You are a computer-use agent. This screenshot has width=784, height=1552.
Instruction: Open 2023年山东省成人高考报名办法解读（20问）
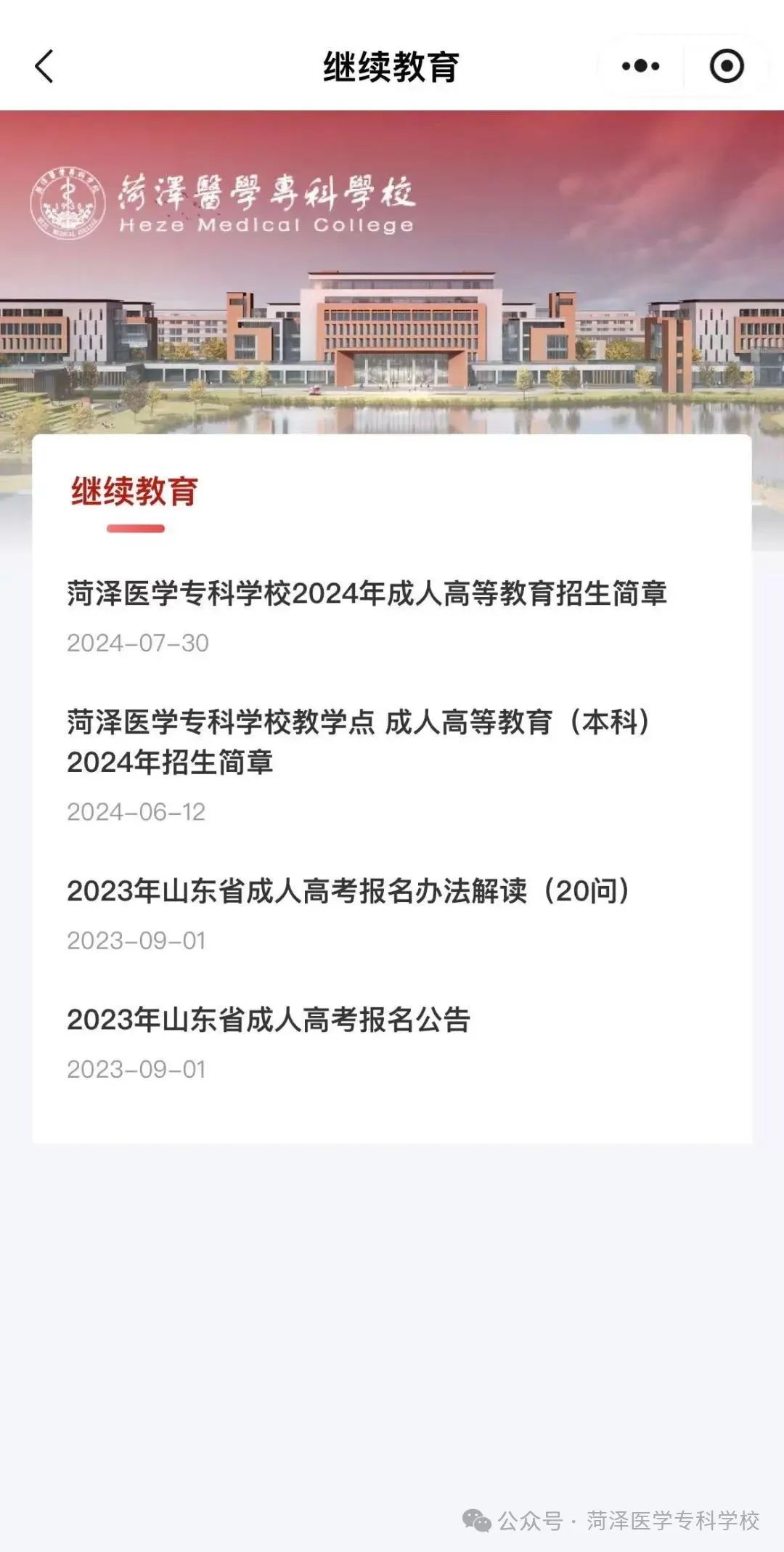[349, 891]
